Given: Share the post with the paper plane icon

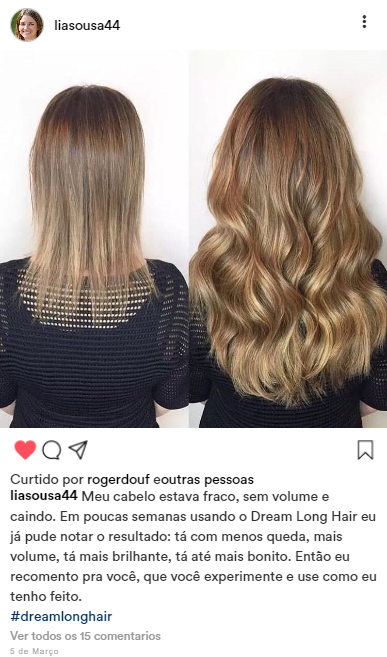Looking at the screenshot, I should point(78,450).
